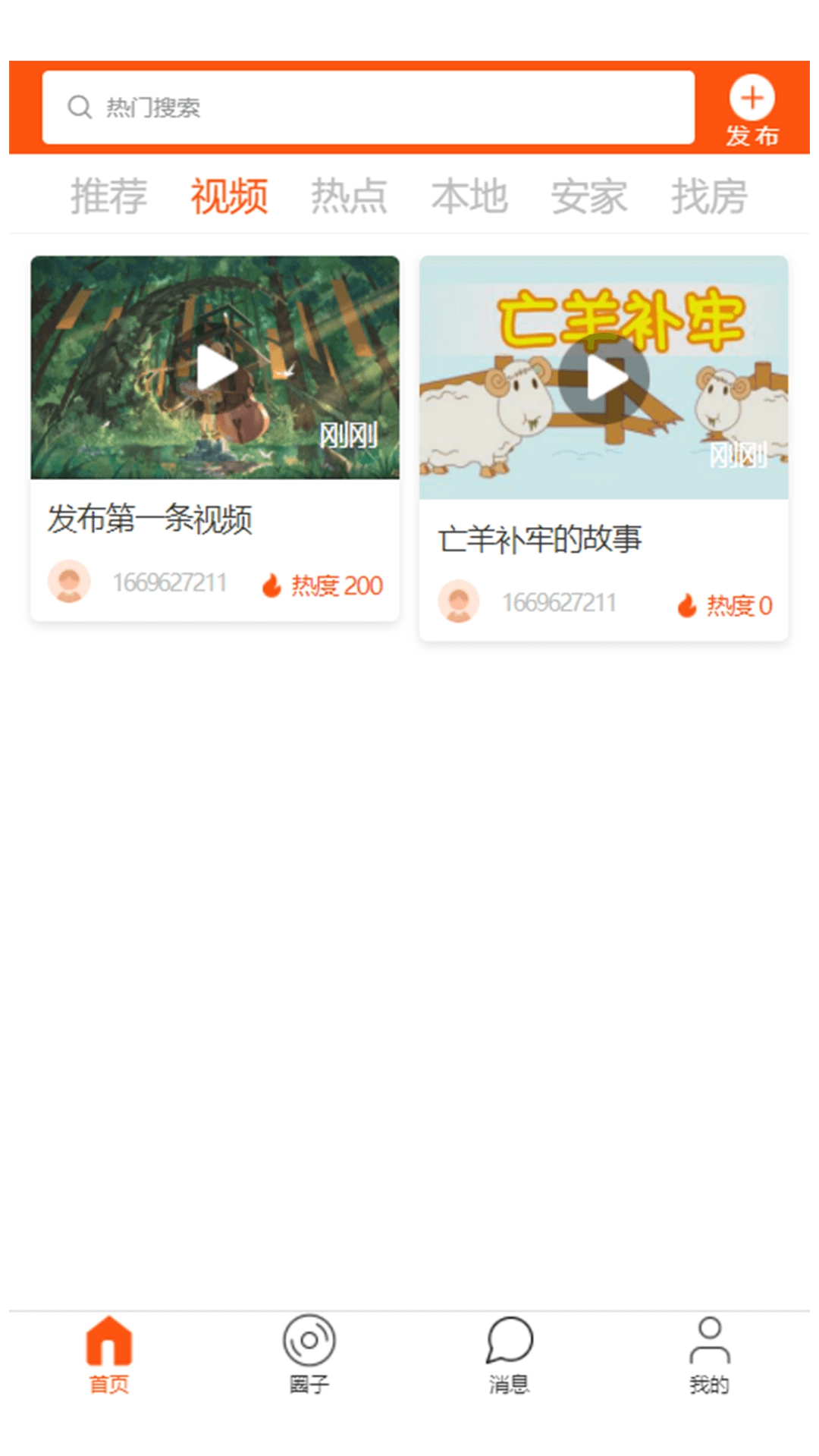Image resolution: width=819 pixels, height=1456 pixels.
Task: Play the 发布第一条视频 video
Action: pos(215,369)
